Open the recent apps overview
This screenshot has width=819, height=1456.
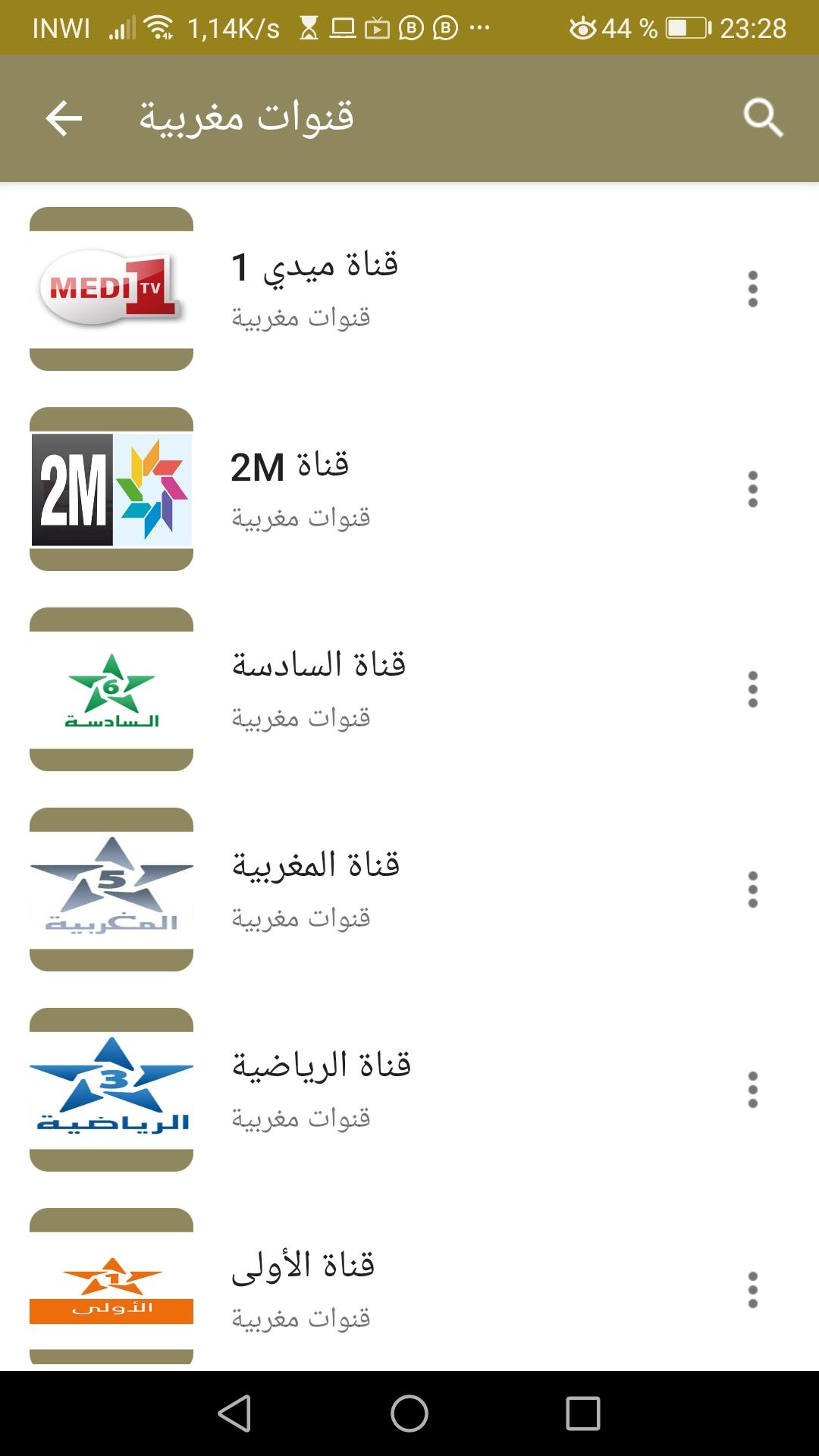coord(583,1414)
